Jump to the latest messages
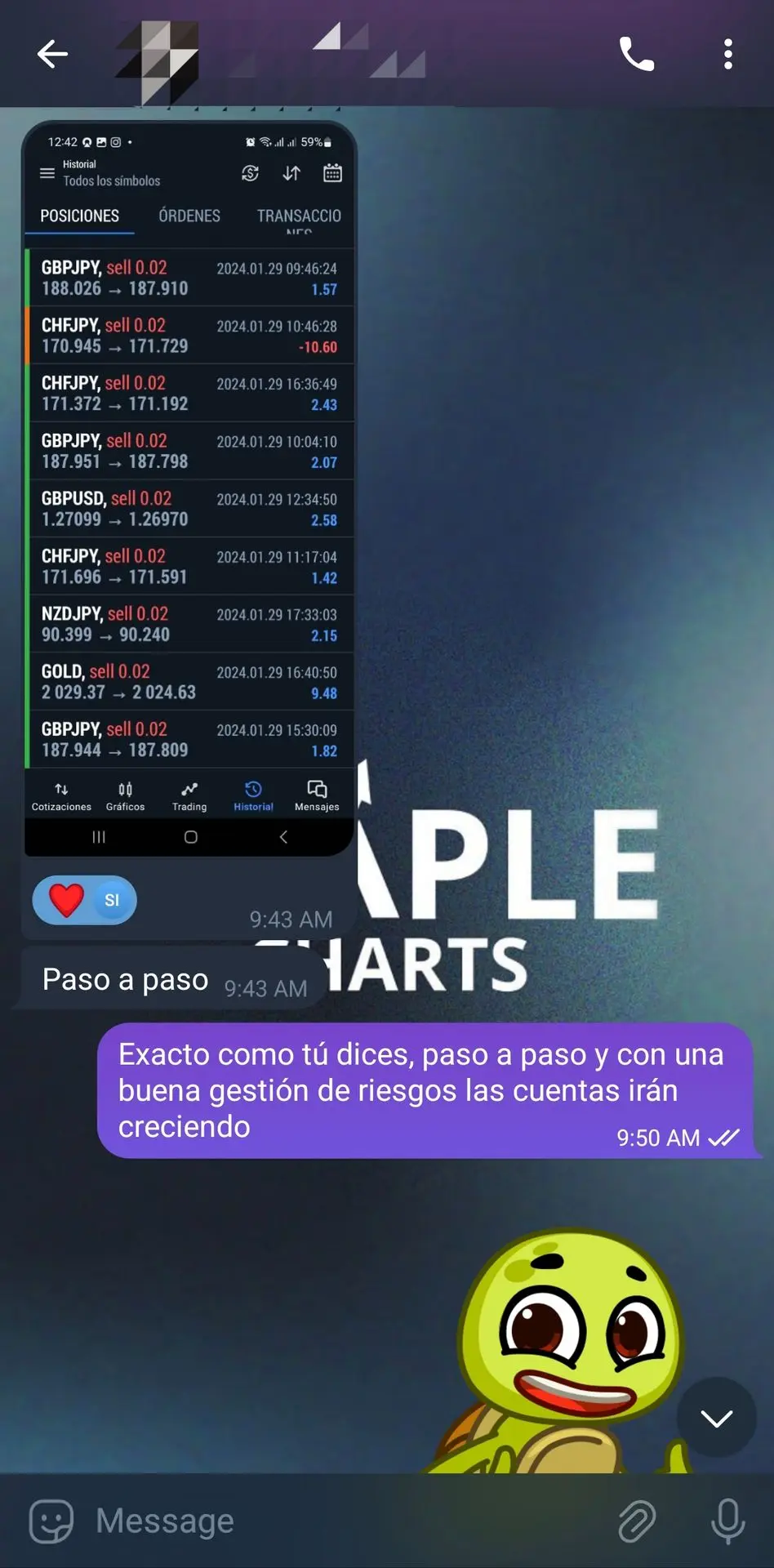This screenshot has height=1568, width=774. [x=716, y=1418]
